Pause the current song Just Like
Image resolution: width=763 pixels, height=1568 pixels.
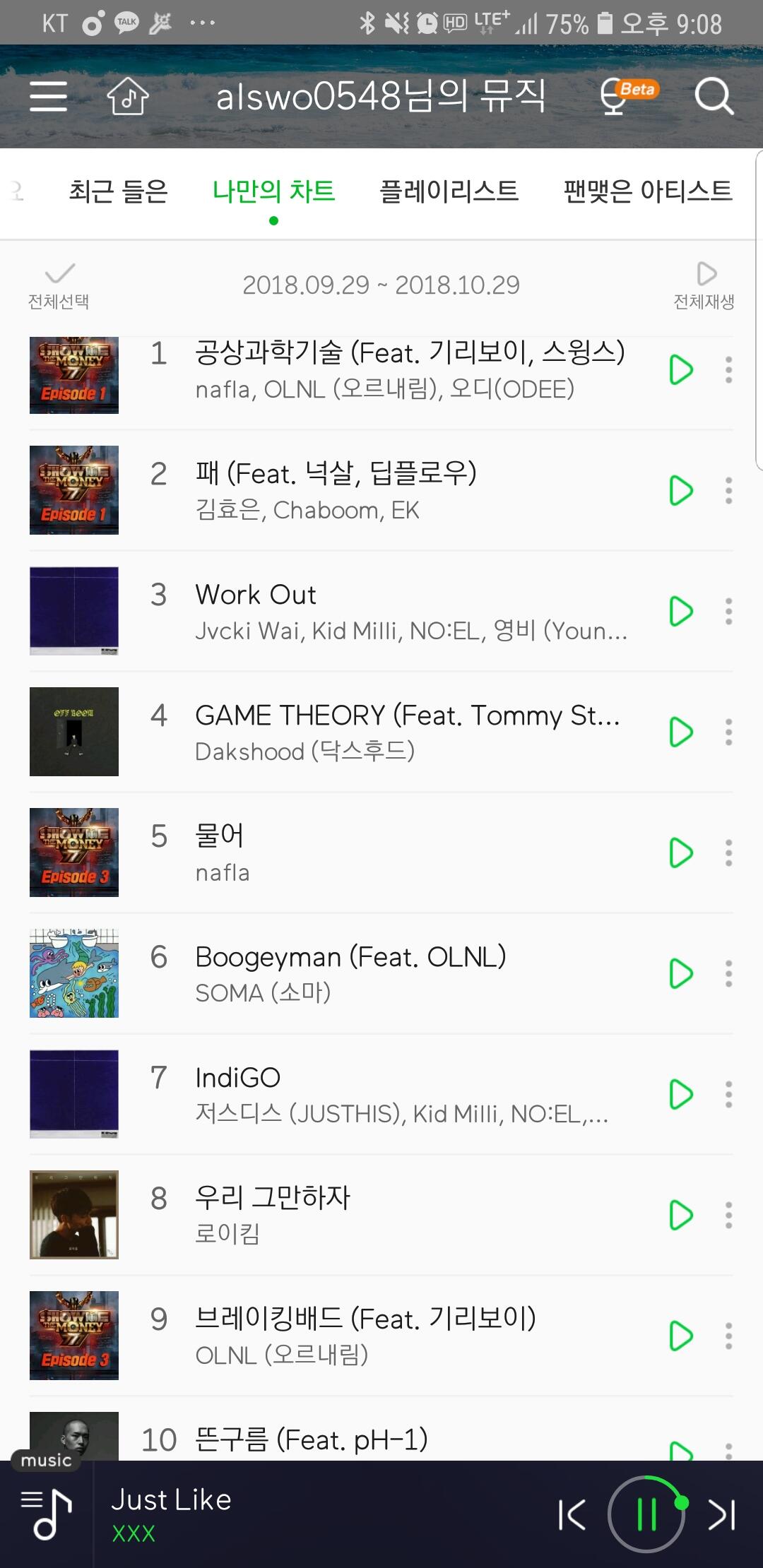(x=646, y=1514)
